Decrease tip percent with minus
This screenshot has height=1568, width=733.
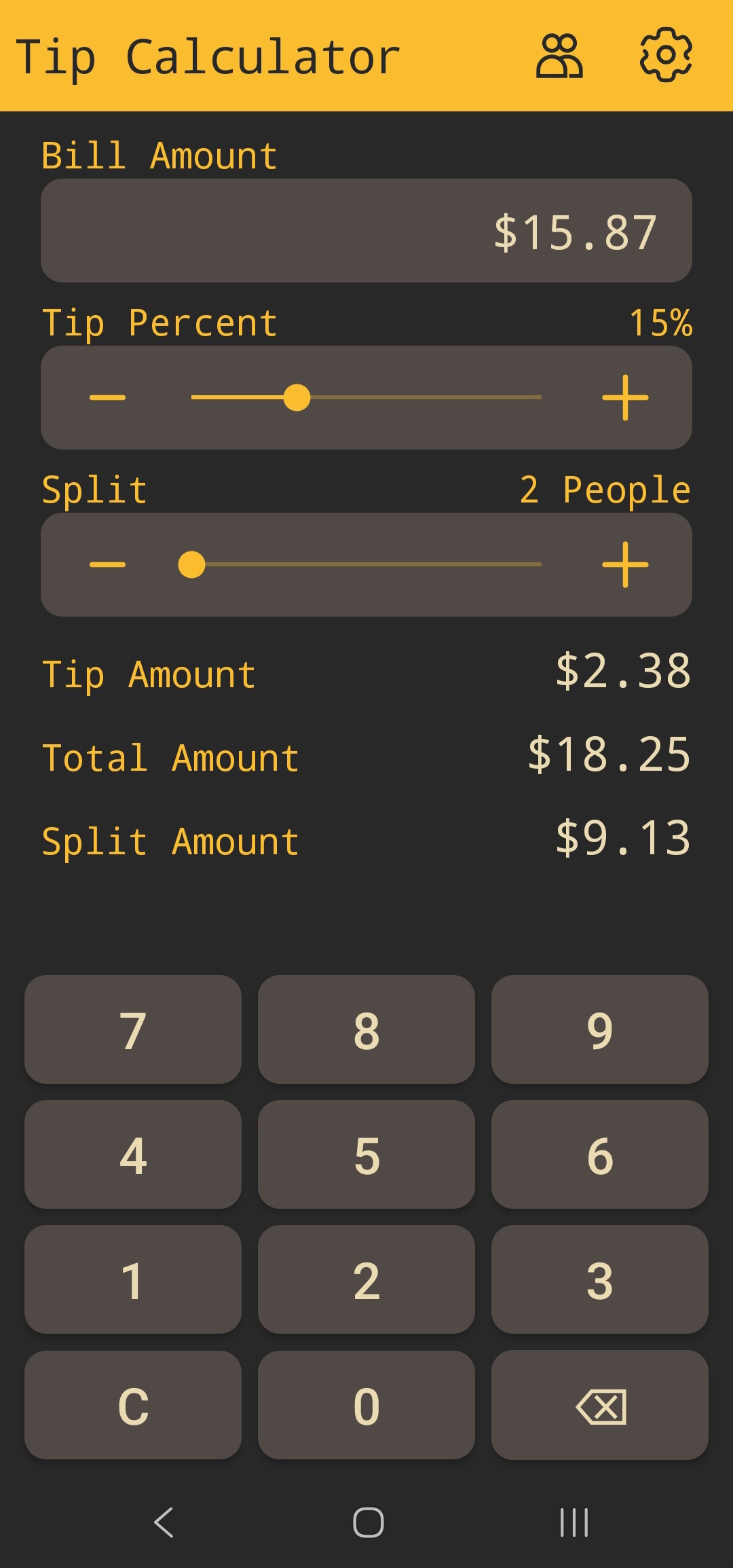click(108, 397)
